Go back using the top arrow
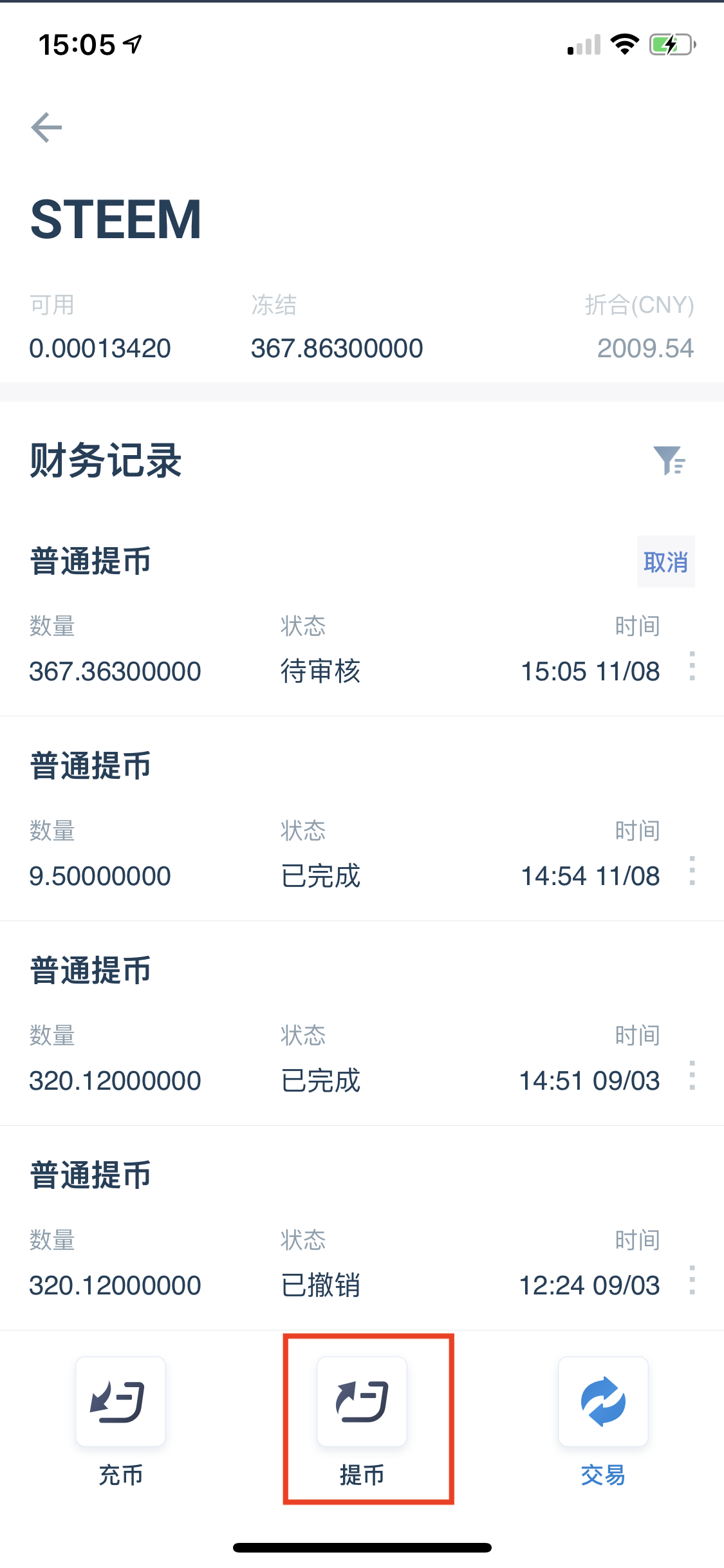Screen dimensions: 724x1568 coord(46,127)
